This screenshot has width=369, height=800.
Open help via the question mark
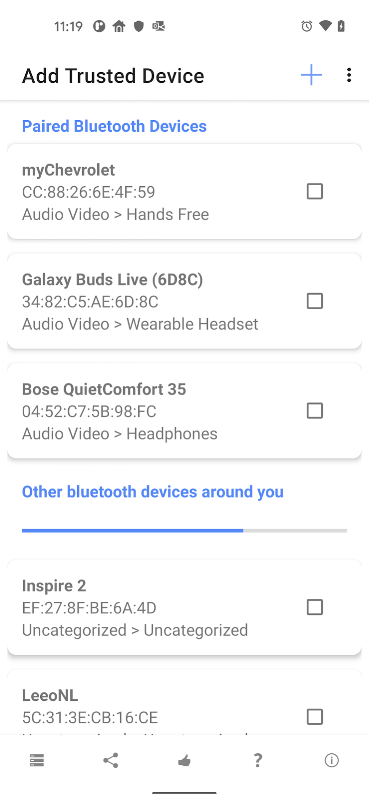[258, 761]
